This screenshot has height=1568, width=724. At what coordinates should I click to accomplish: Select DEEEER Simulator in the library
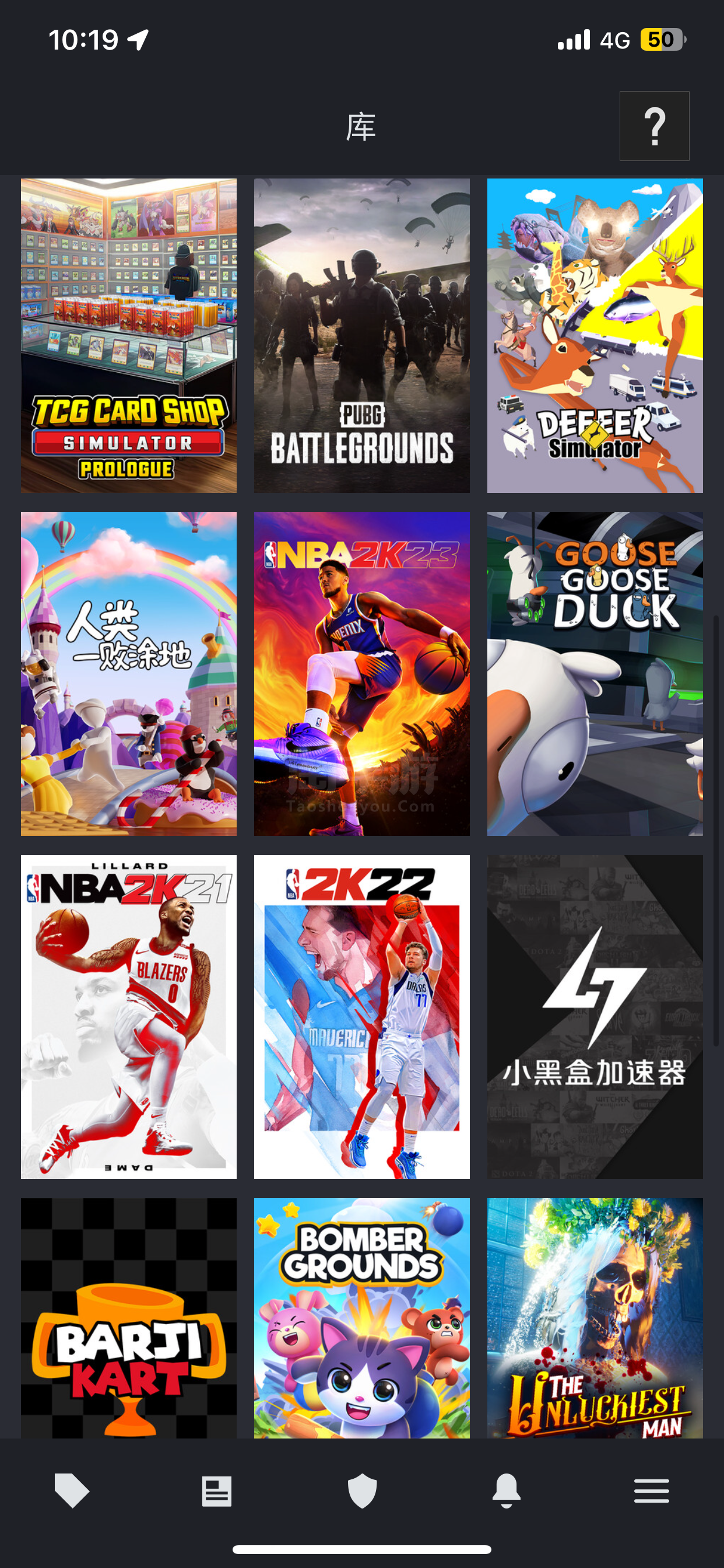click(x=595, y=335)
